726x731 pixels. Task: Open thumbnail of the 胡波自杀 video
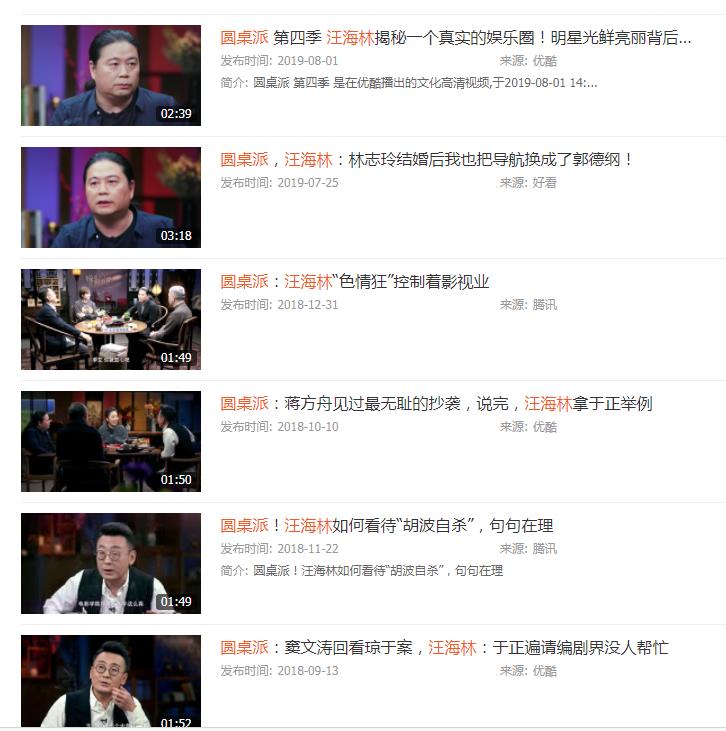[110, 564]
